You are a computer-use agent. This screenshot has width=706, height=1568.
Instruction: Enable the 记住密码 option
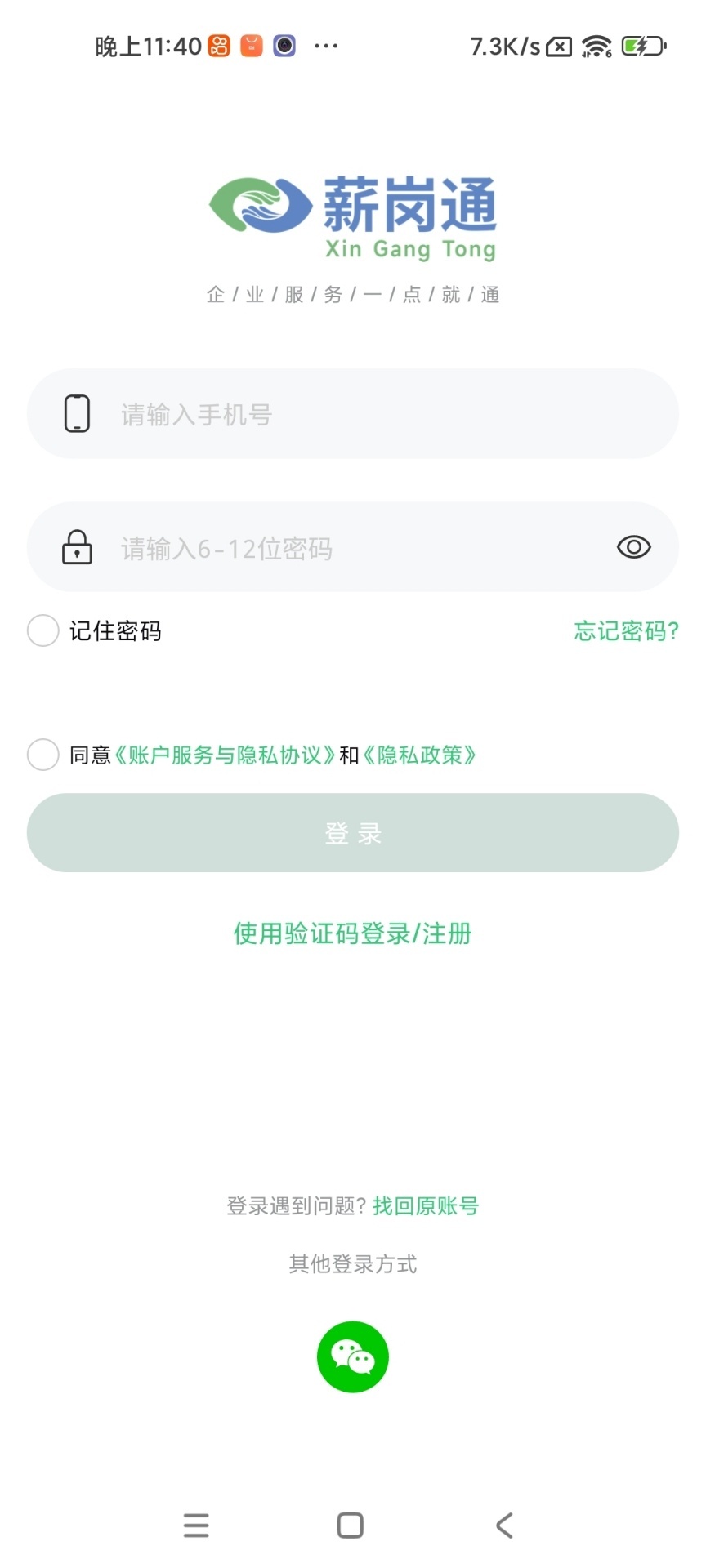coord(43,630)
